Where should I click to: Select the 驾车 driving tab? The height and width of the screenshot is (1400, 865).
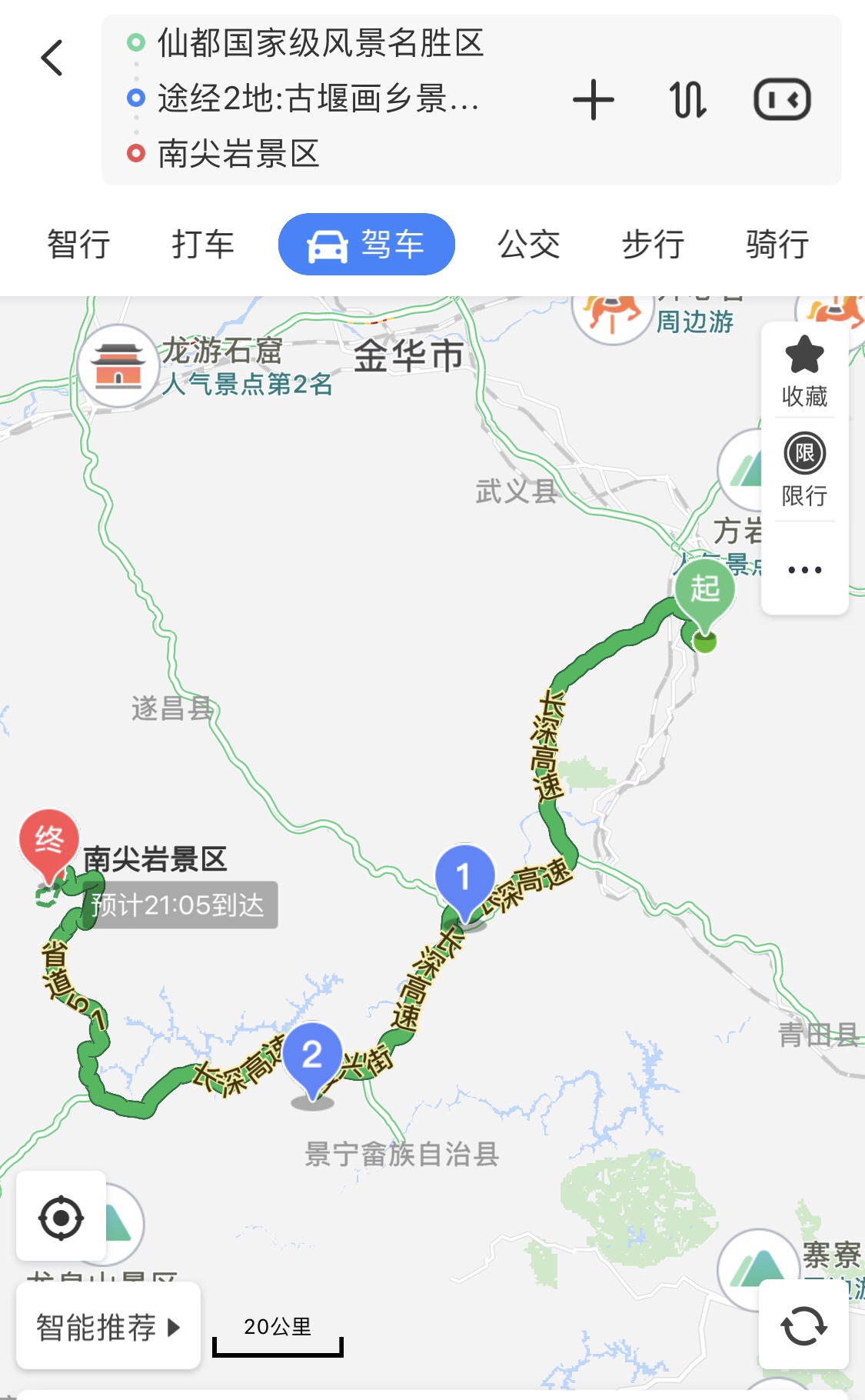(x=366, y=245)
